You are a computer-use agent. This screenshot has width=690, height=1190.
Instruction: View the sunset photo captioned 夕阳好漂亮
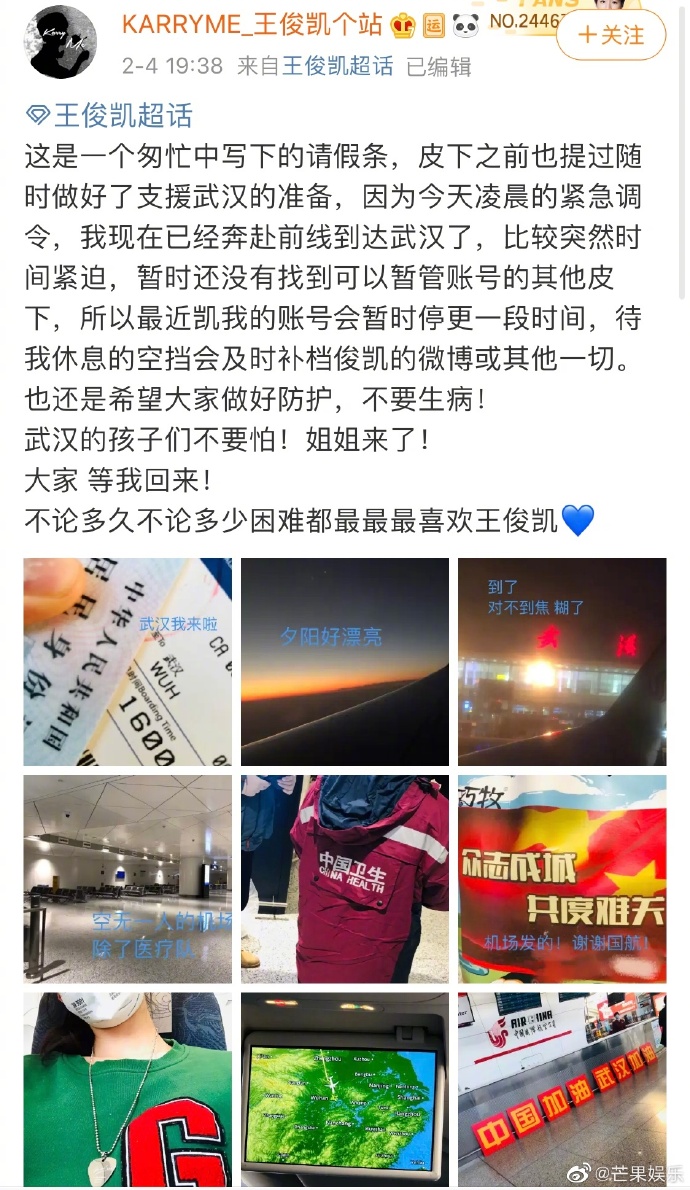[344, 662]
